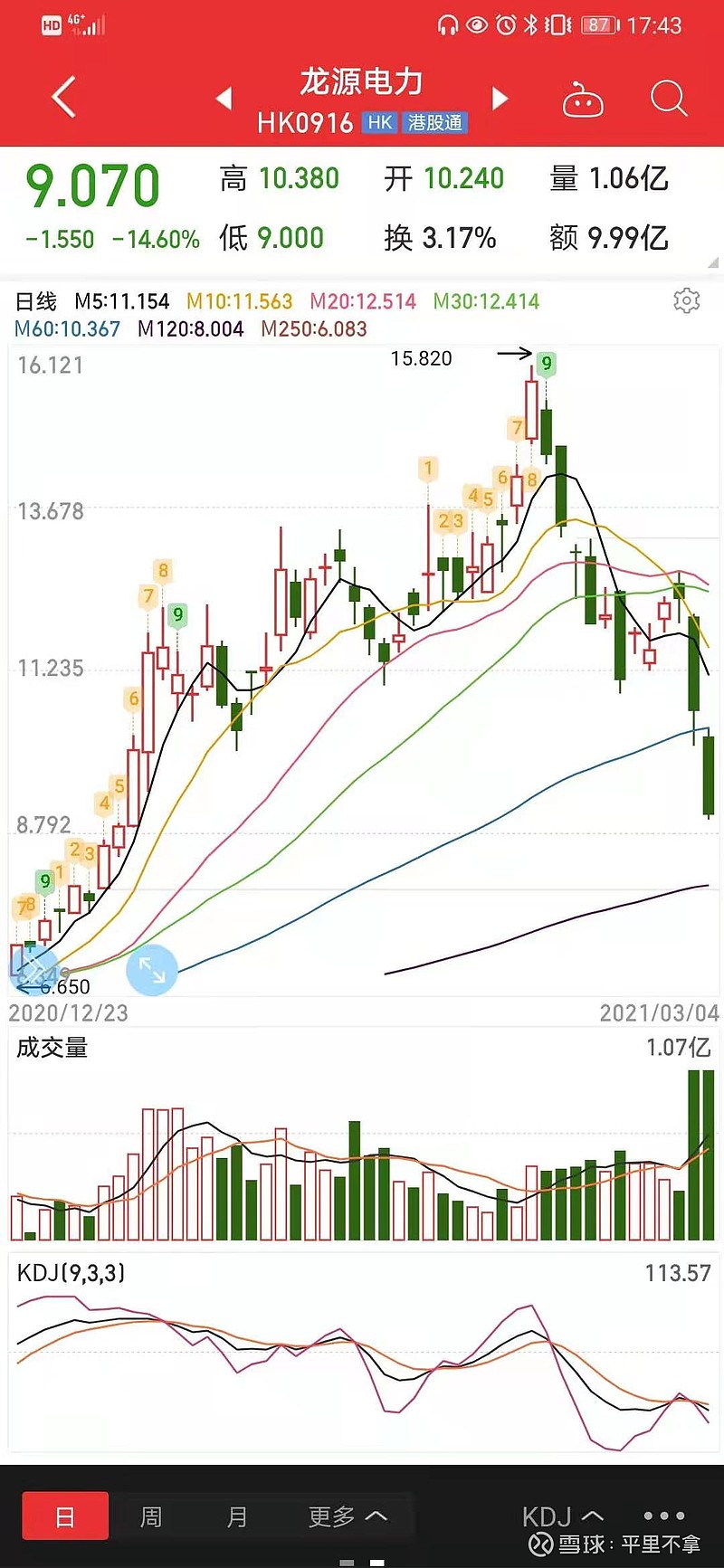Switch to the next stock
The image size is (724, 1568).
(x=500, y=98)
